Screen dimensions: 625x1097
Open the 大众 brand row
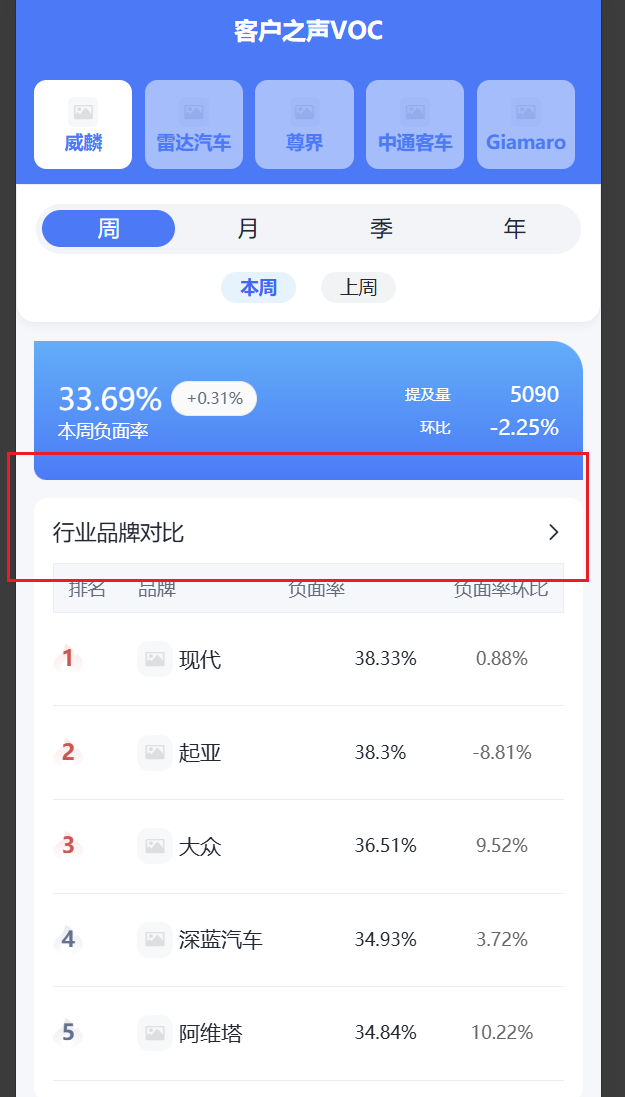[308, 846]
